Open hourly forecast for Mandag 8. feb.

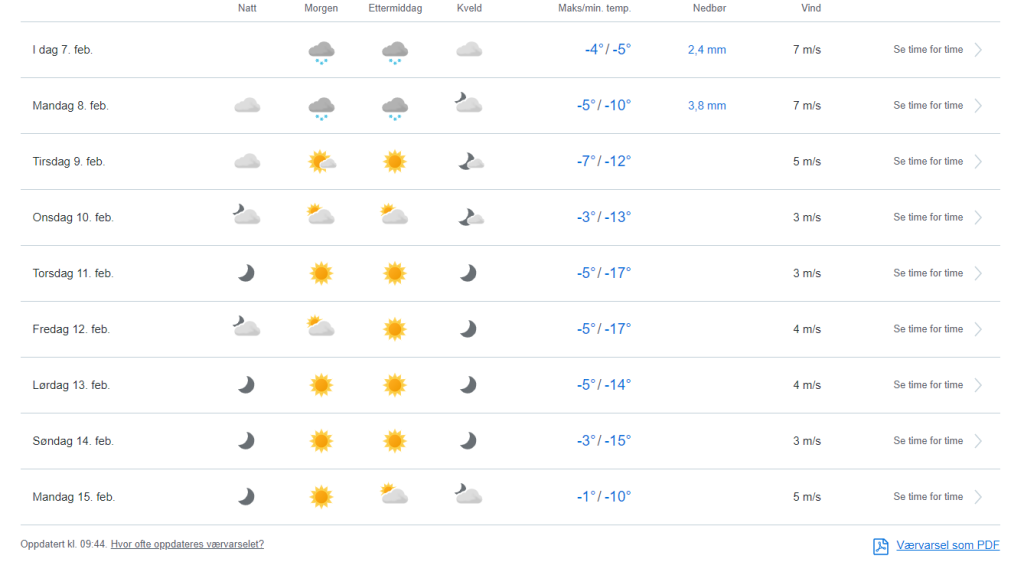pyautogui.click(x=937, y=106)
